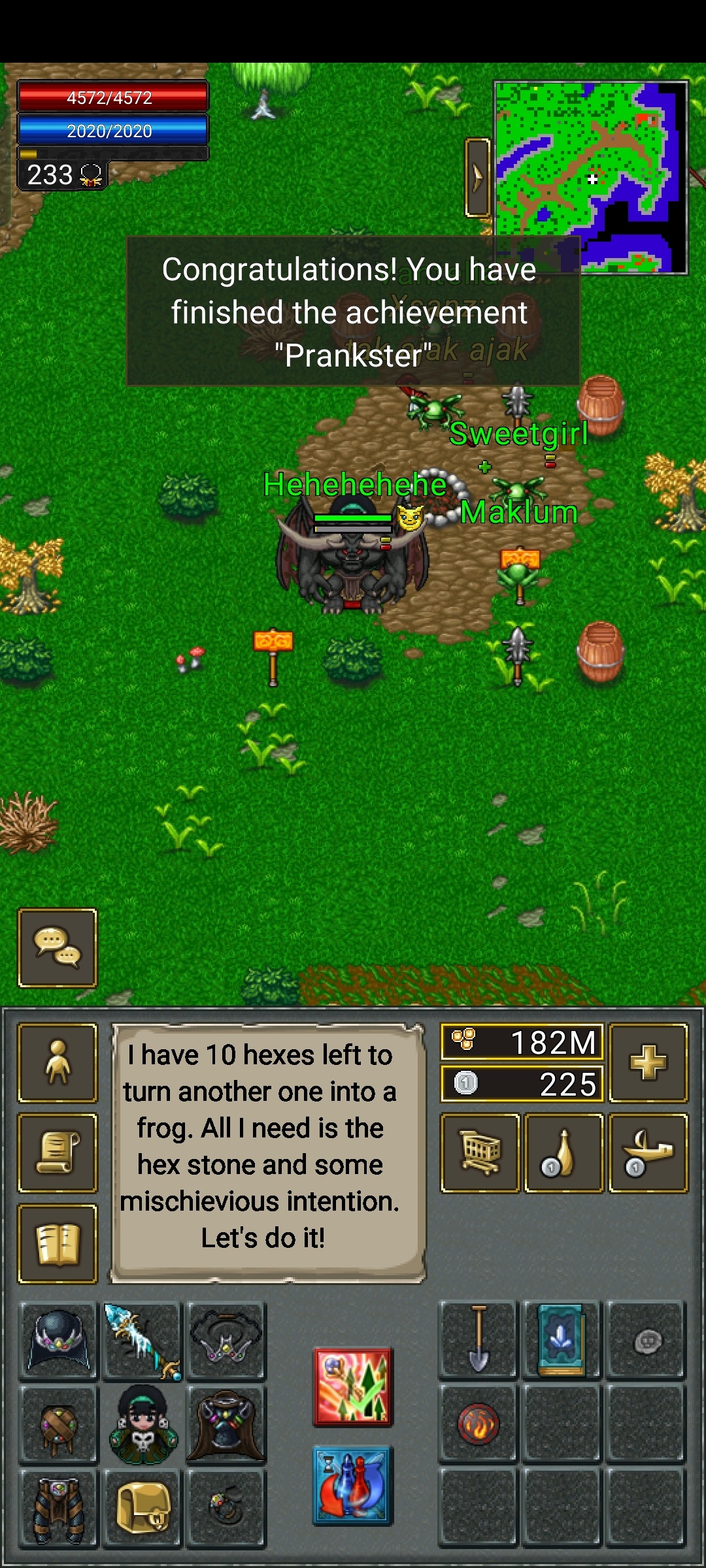Select the shovel in inventory
Viewport: 706px width, 1568px height.
point(479,1340)
